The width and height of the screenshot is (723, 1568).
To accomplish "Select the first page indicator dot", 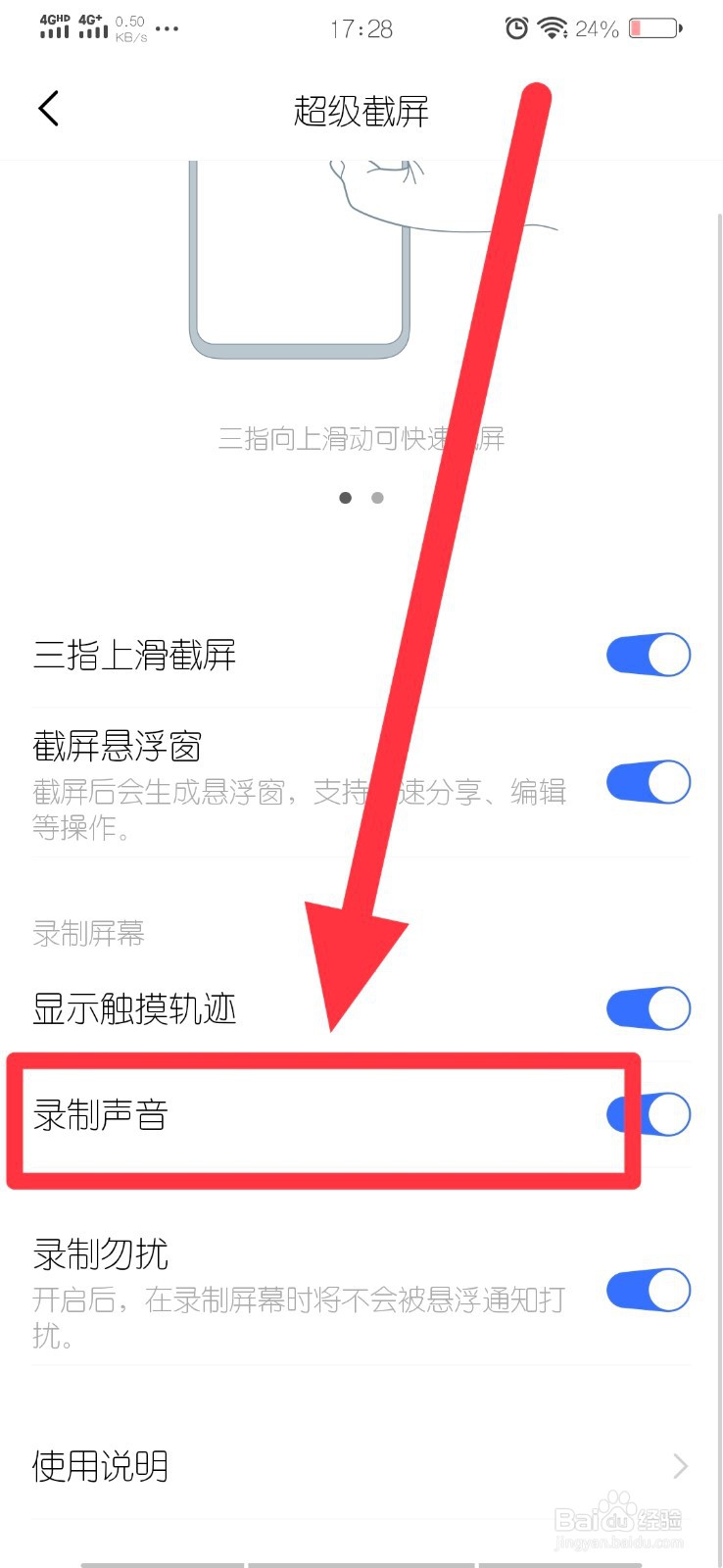I will (x=345, y=498).
